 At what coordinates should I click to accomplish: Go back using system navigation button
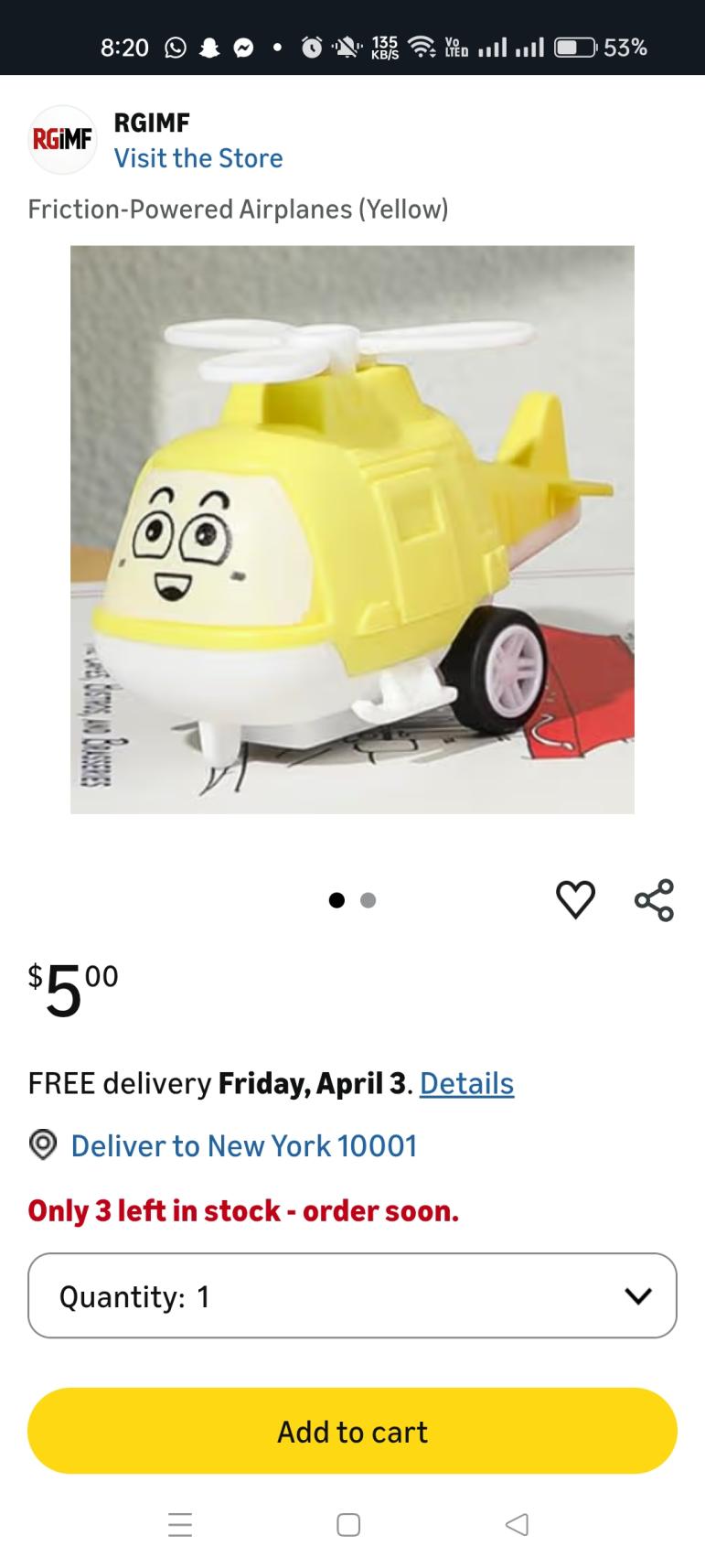click(x=517, y=1524)
